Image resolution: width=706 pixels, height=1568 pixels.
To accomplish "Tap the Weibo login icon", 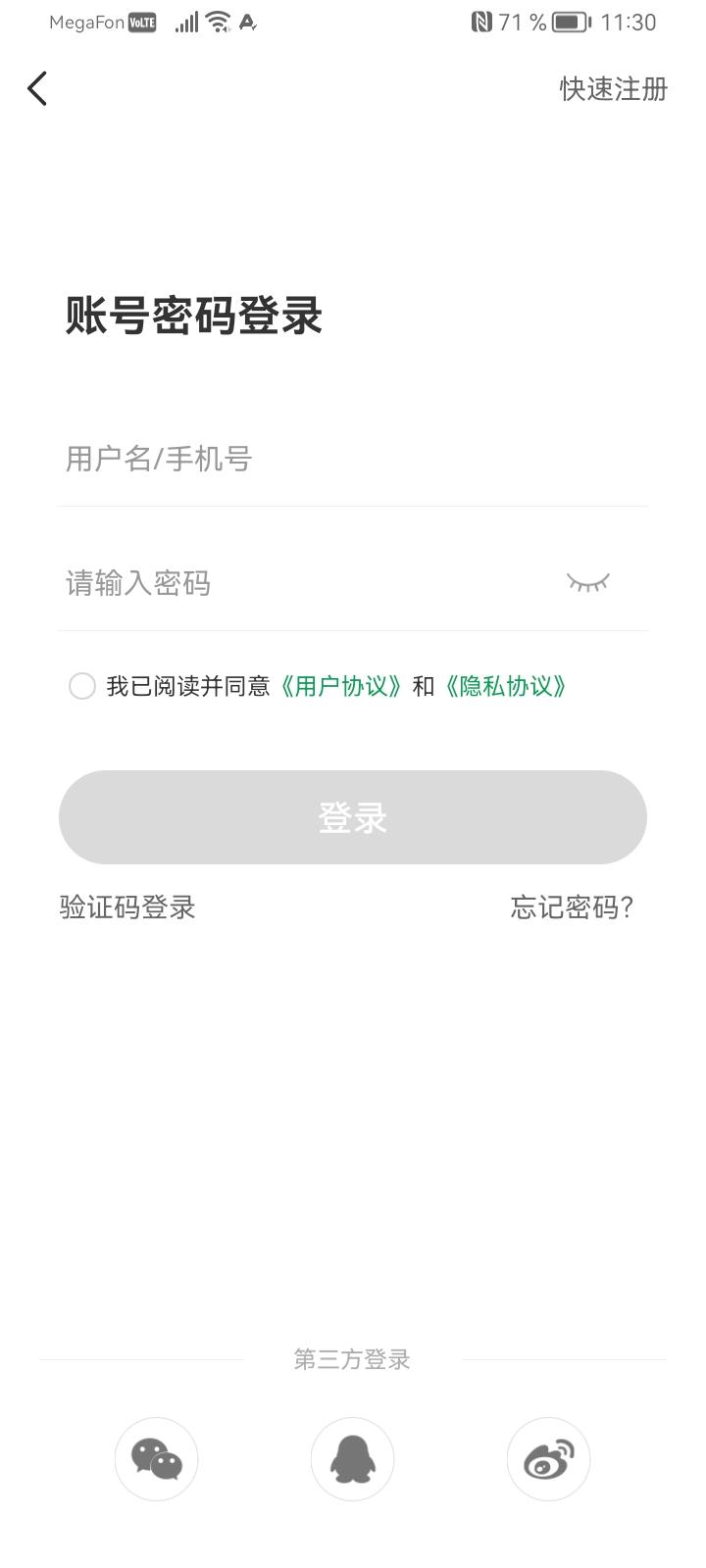I will click(x=547, y=1459).
